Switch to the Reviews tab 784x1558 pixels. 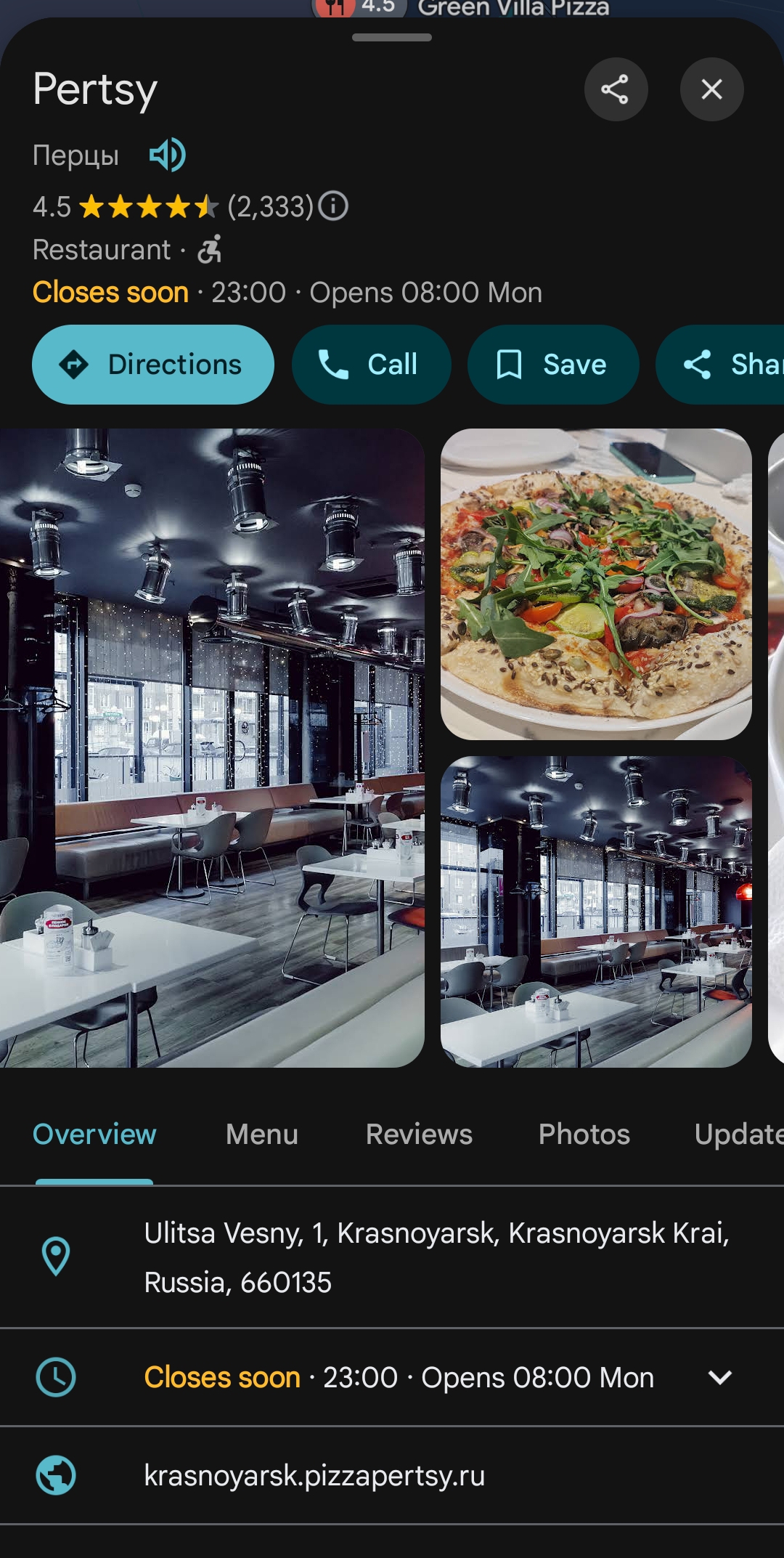[x=419, y=1135]
